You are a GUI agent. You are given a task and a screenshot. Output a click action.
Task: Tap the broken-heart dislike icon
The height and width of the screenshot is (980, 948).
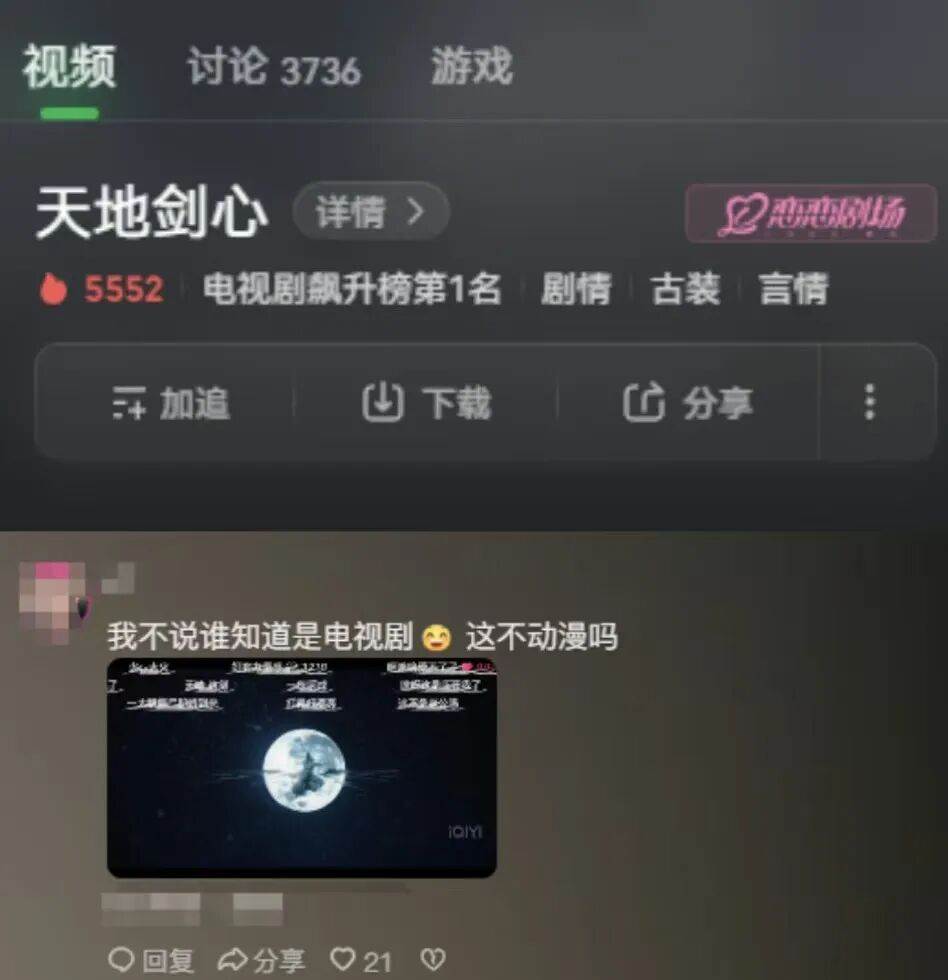[x=432, y=961]
